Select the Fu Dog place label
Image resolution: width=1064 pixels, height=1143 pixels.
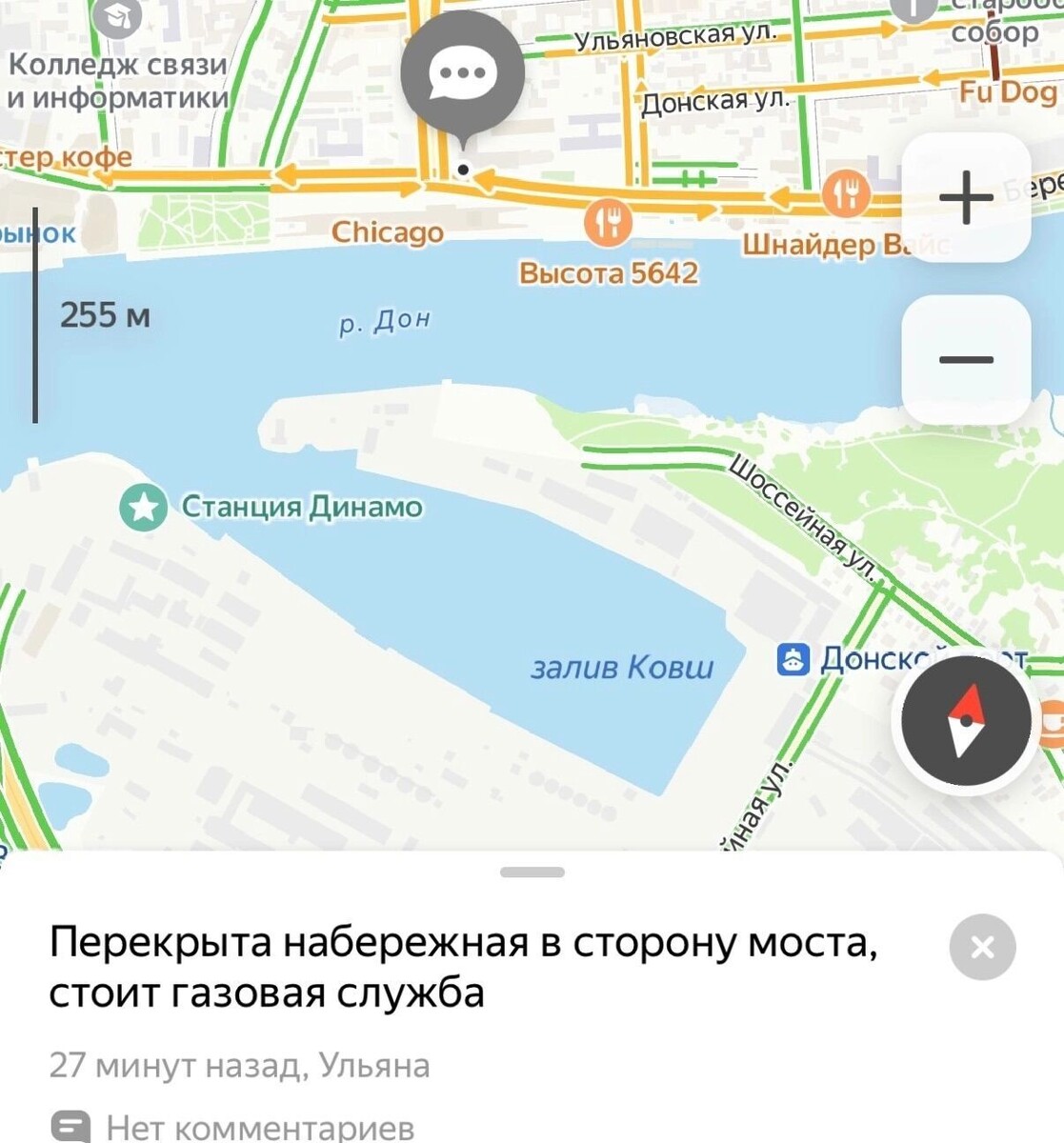[x=1005, y=93]
